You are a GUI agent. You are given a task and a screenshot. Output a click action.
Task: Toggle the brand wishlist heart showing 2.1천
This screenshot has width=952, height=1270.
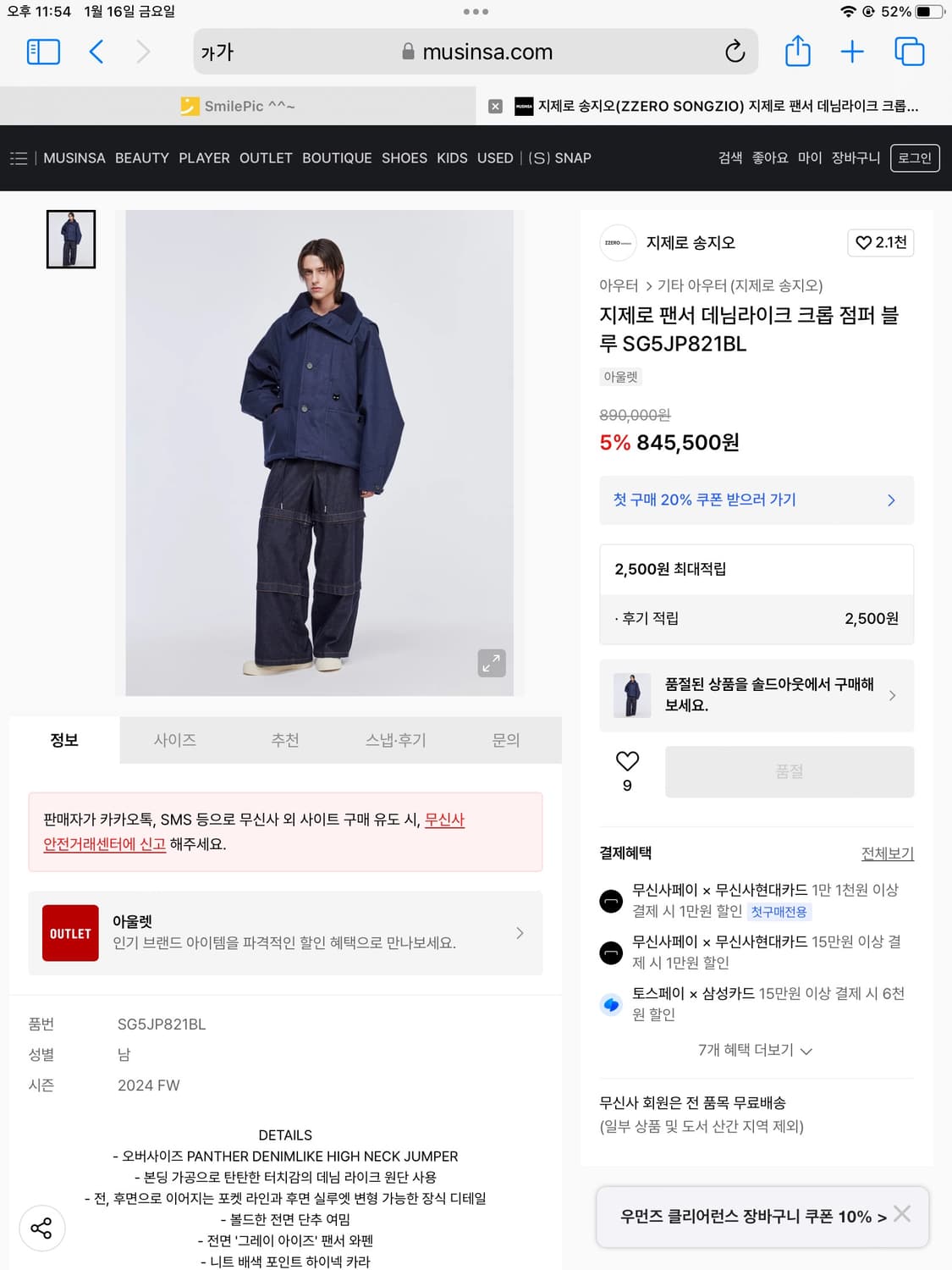tap(880, 243)
